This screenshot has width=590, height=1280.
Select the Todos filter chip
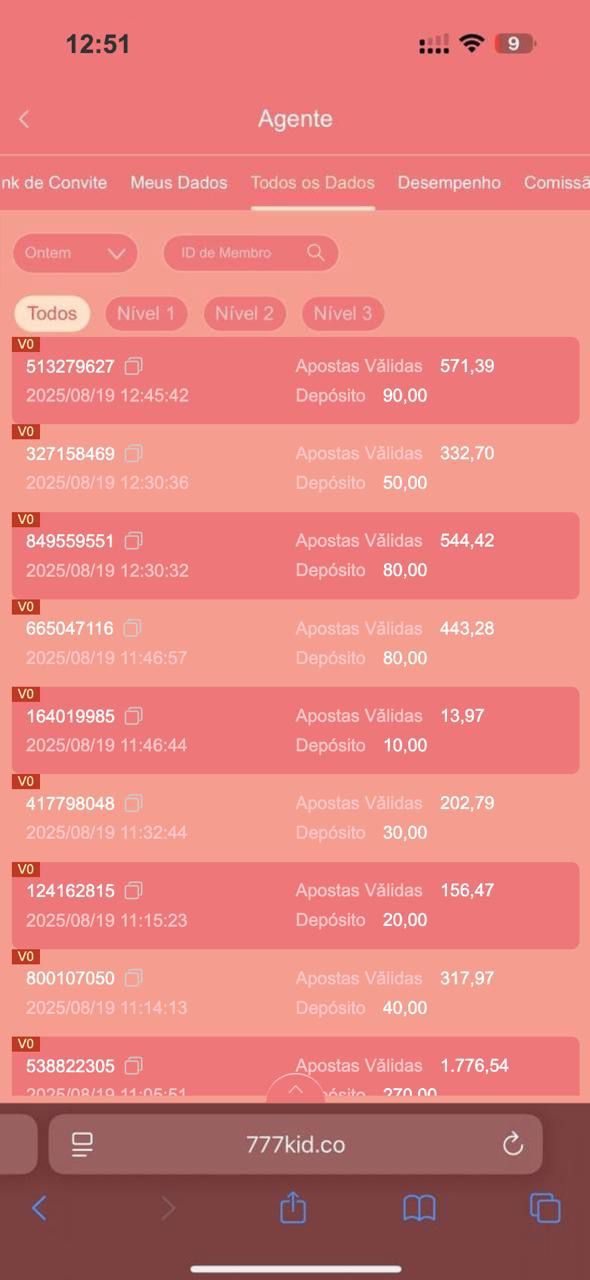(52, 314)
